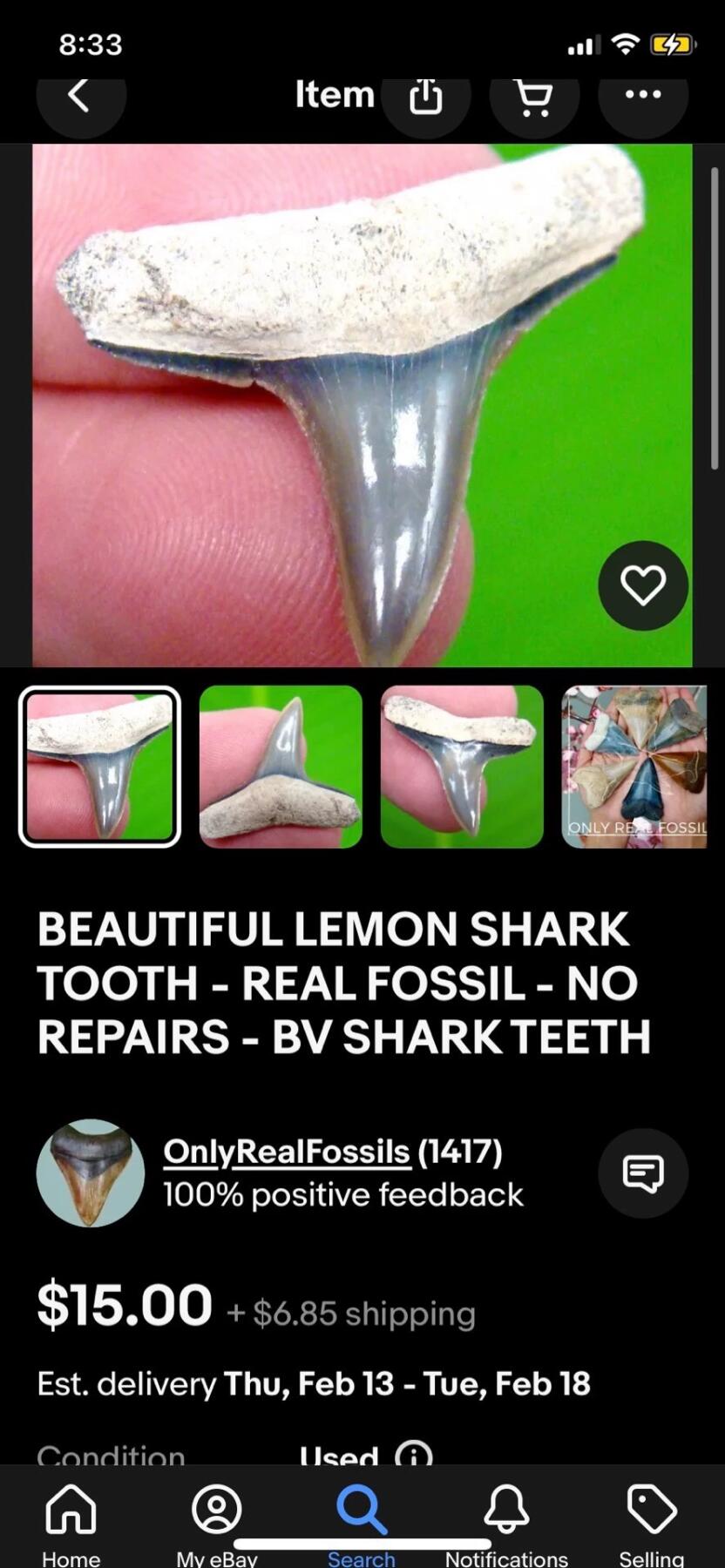The image size is (725, 1568).
Task: Open seller OnlyRealFossils profile link
Action: [x=286, y=1152]
